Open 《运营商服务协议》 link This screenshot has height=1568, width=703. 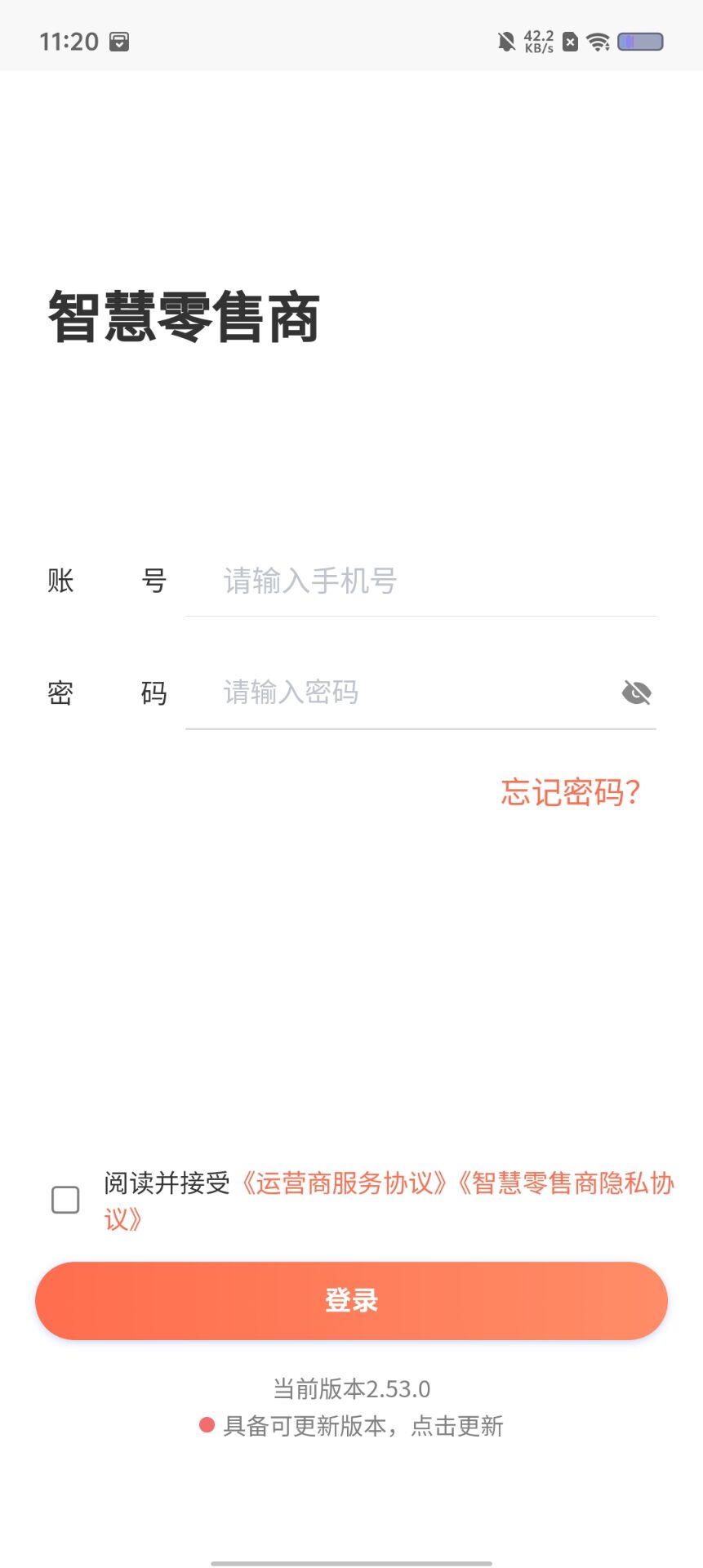(343, 1183)
